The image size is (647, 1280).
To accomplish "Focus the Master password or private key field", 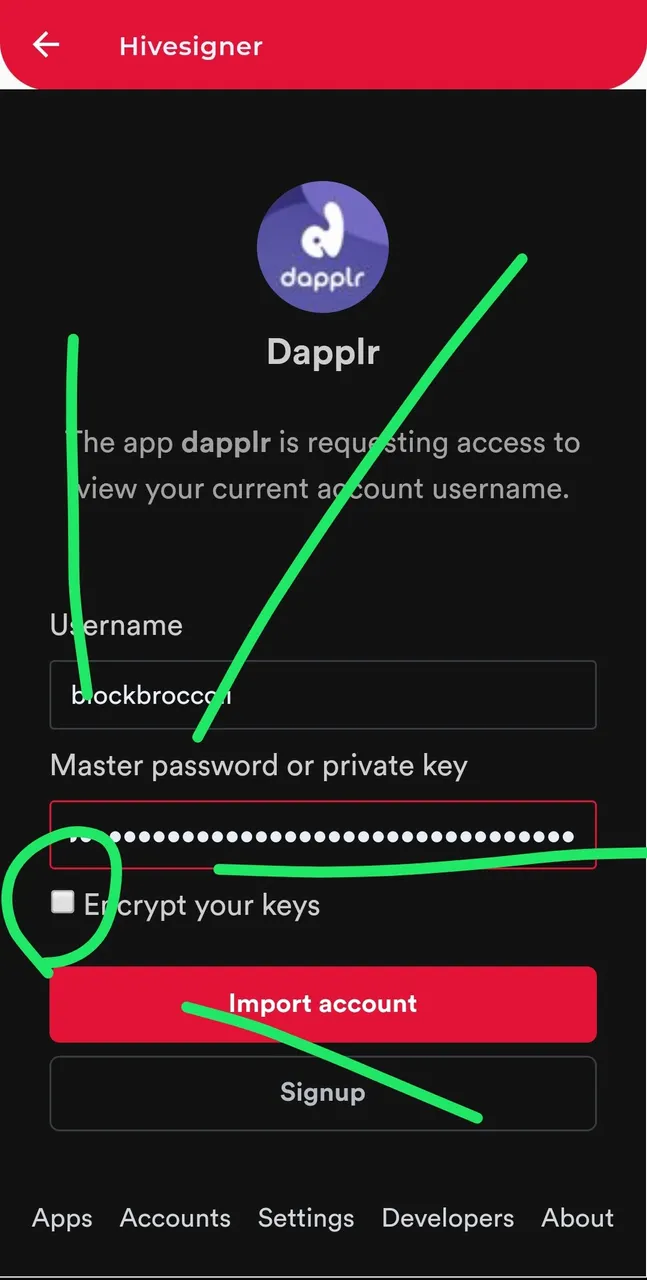I will [323, 835].
